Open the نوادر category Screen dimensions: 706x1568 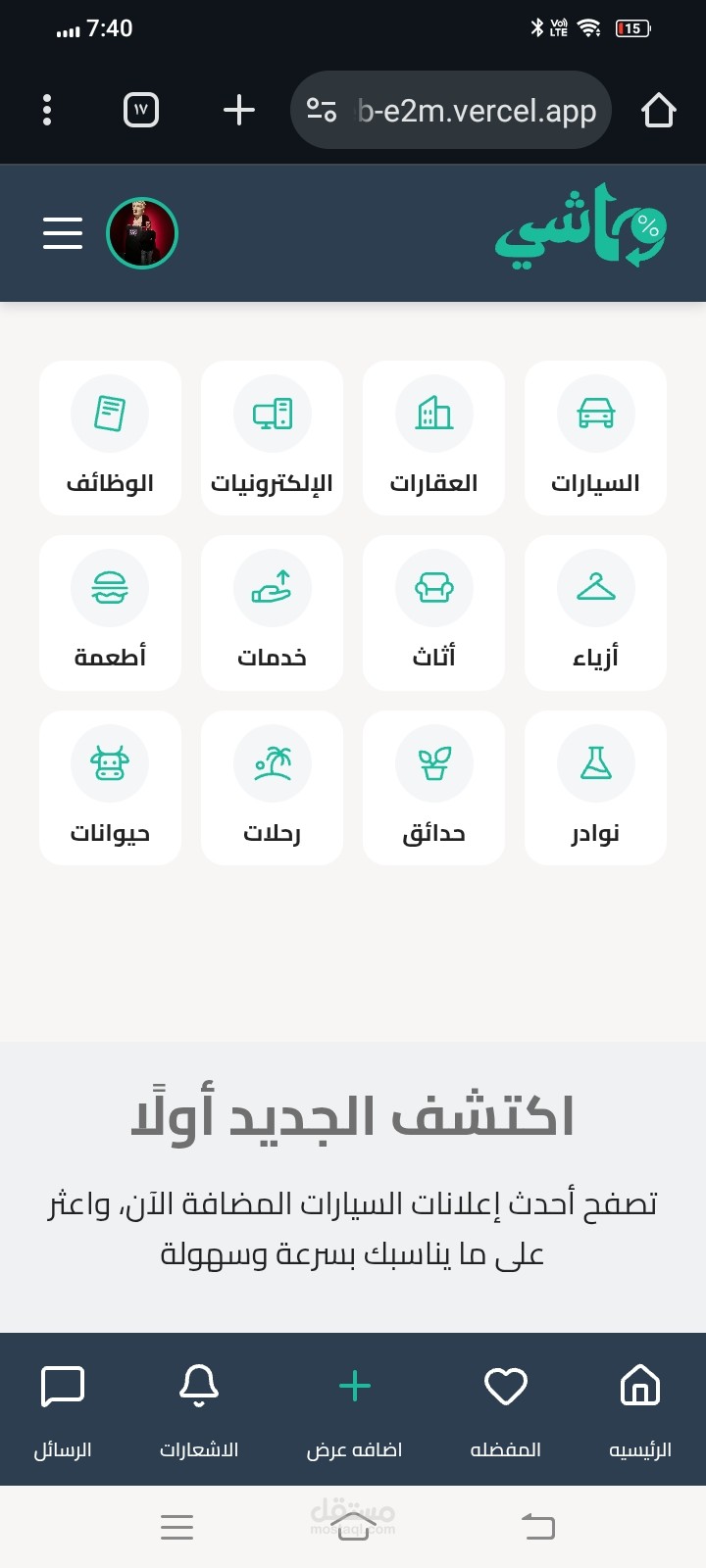[x=595, y=788]
